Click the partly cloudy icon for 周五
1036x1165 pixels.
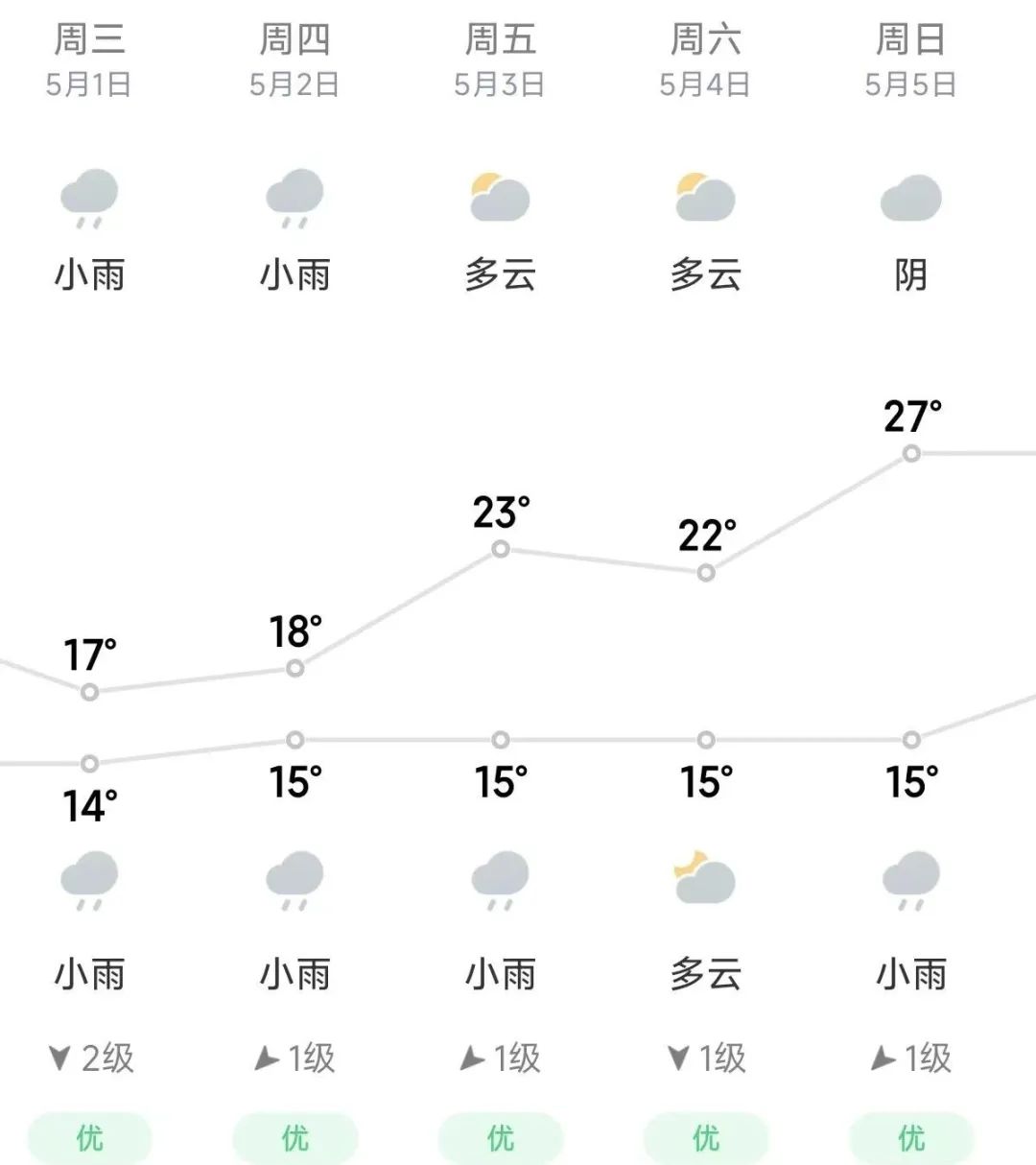point(500,197)
